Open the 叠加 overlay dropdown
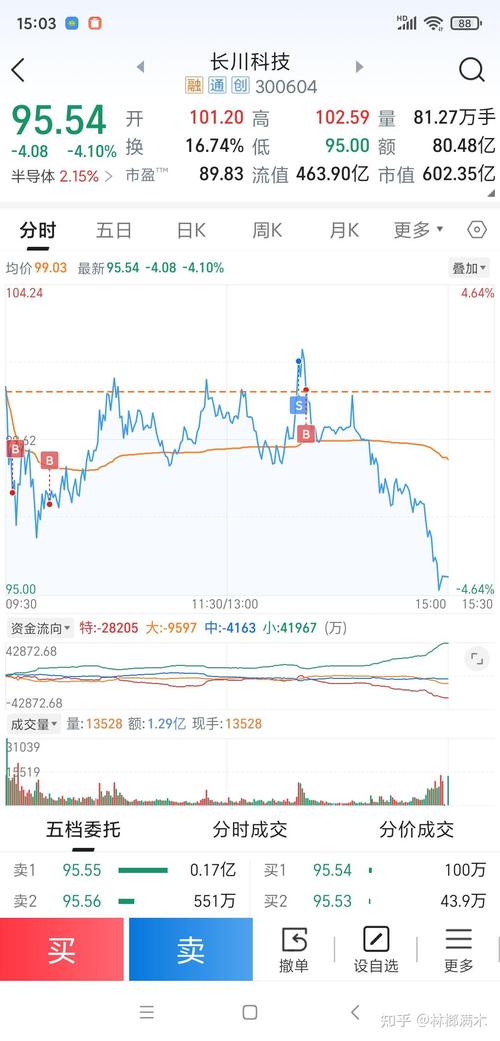 pyautogui.click(x=470, y=268)
